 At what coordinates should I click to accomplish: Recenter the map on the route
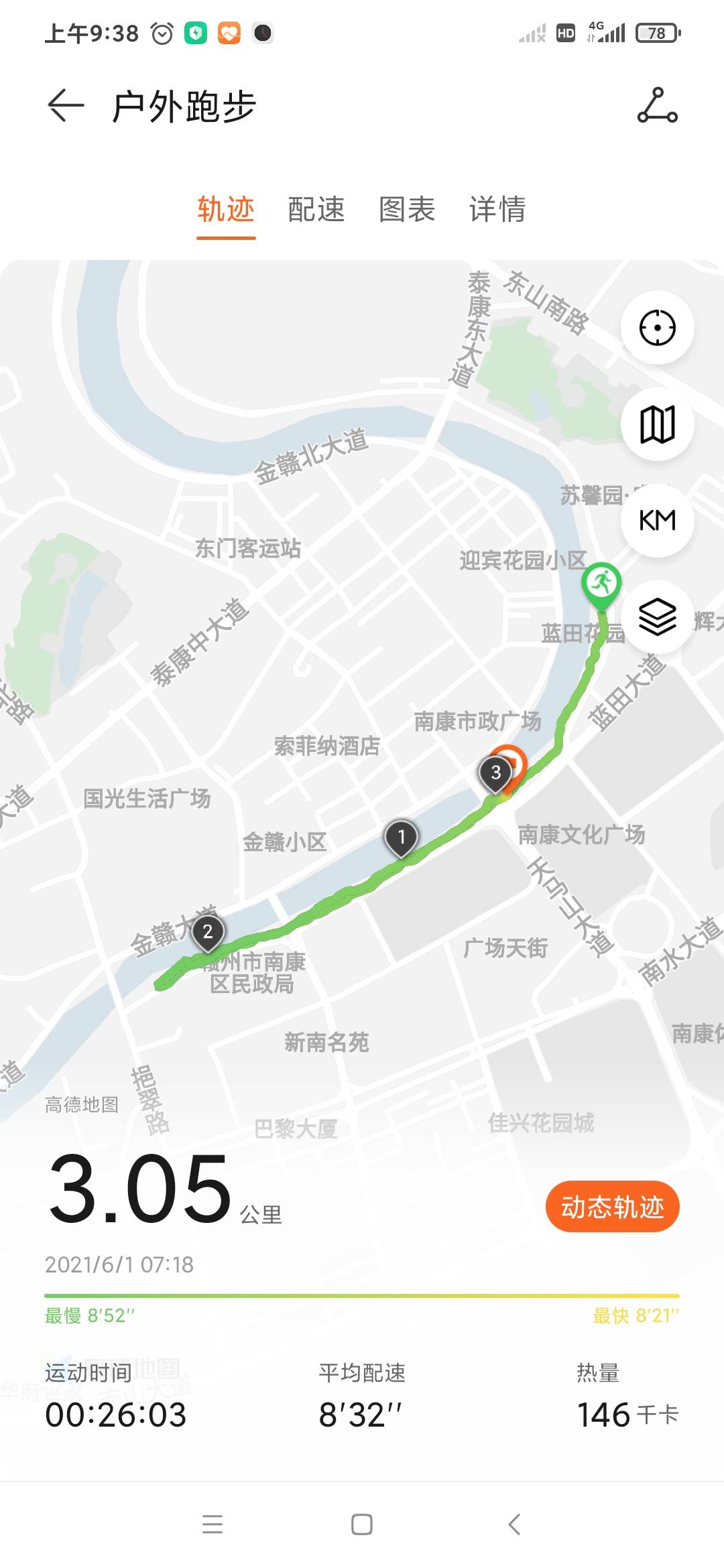coord(657,328)
